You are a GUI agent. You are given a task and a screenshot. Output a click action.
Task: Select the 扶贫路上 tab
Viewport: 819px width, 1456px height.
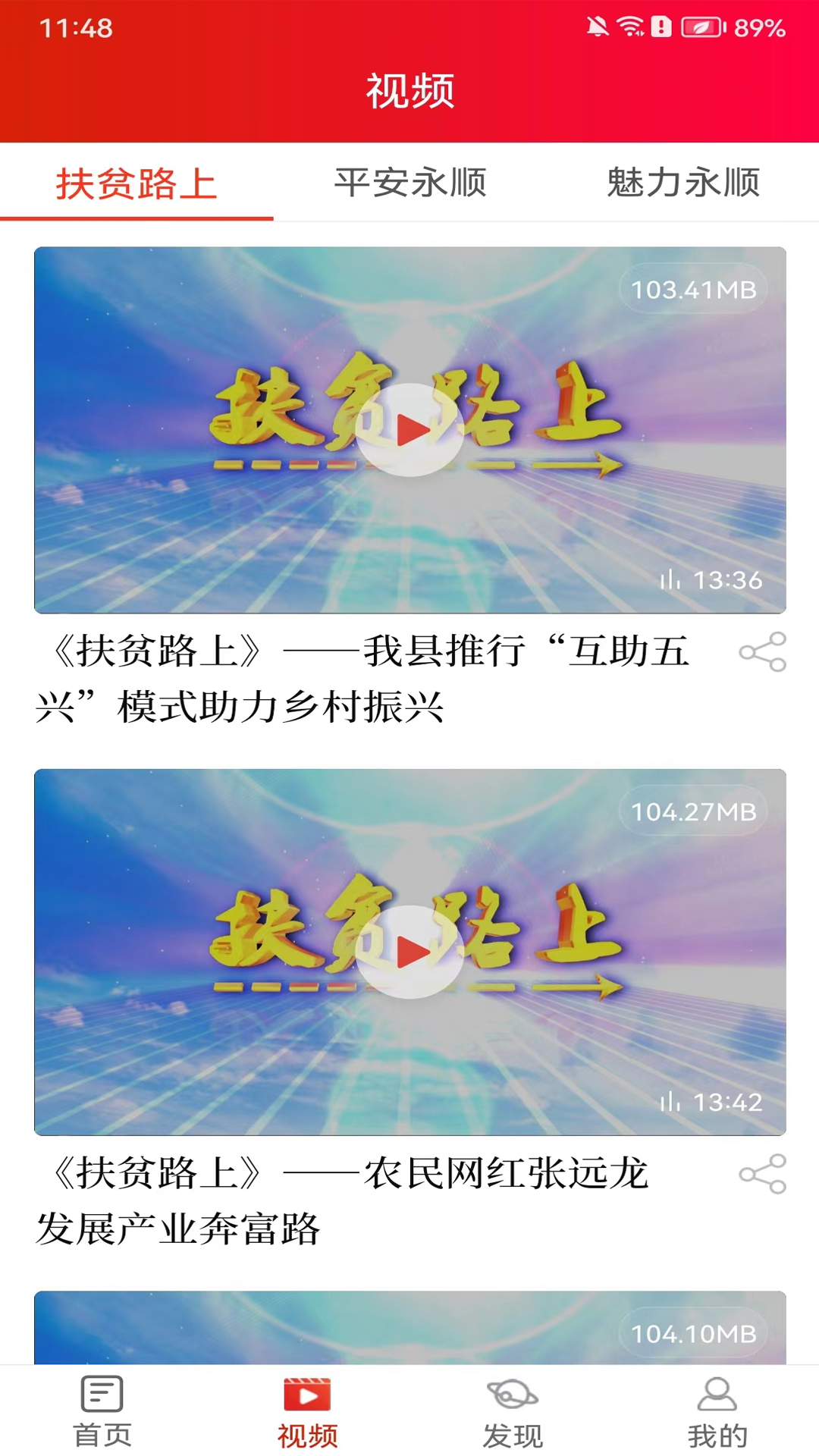pos(136,184)
